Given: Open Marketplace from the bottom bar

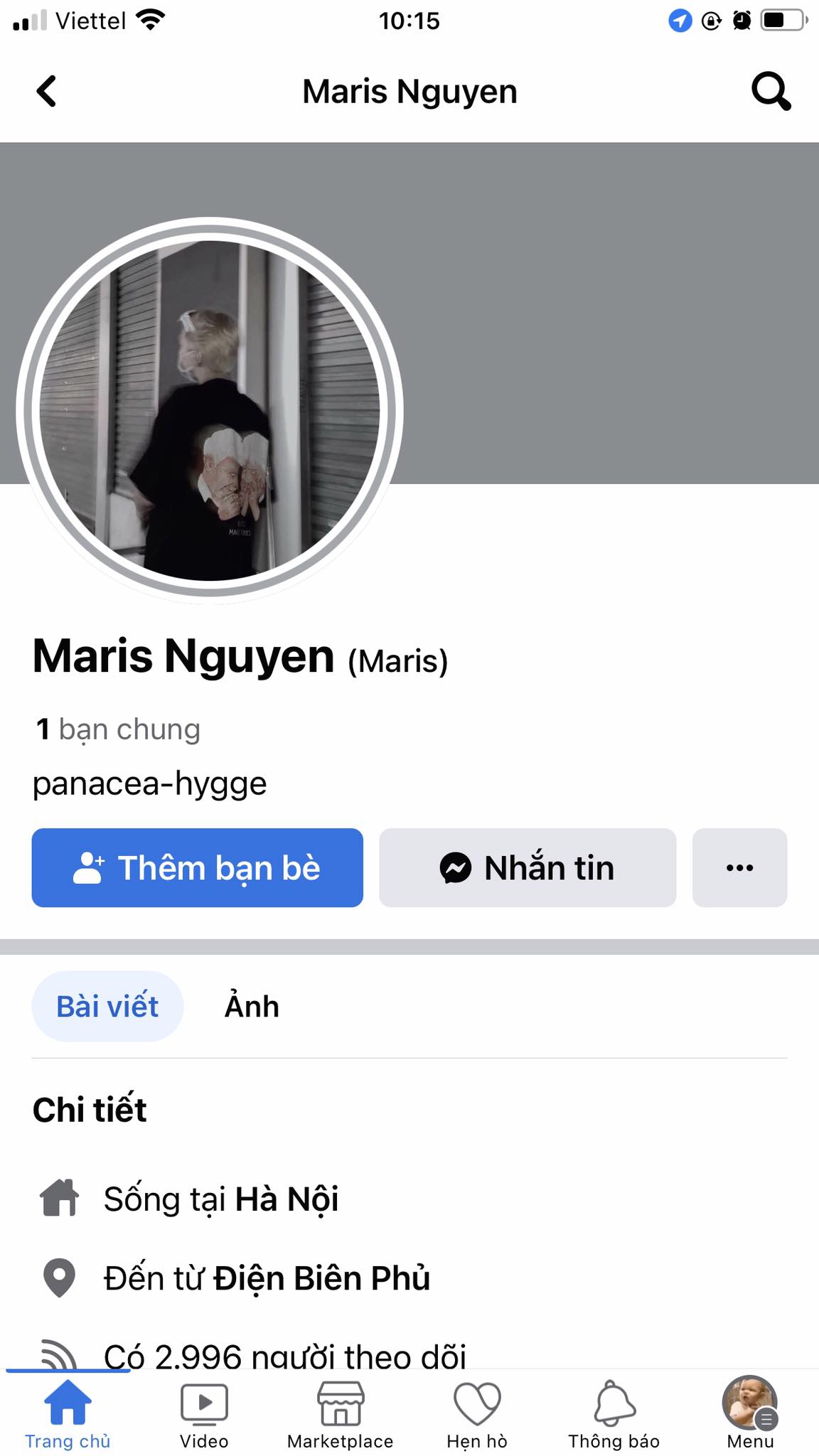Looking at the screenshot, I should click(341, 1413).
